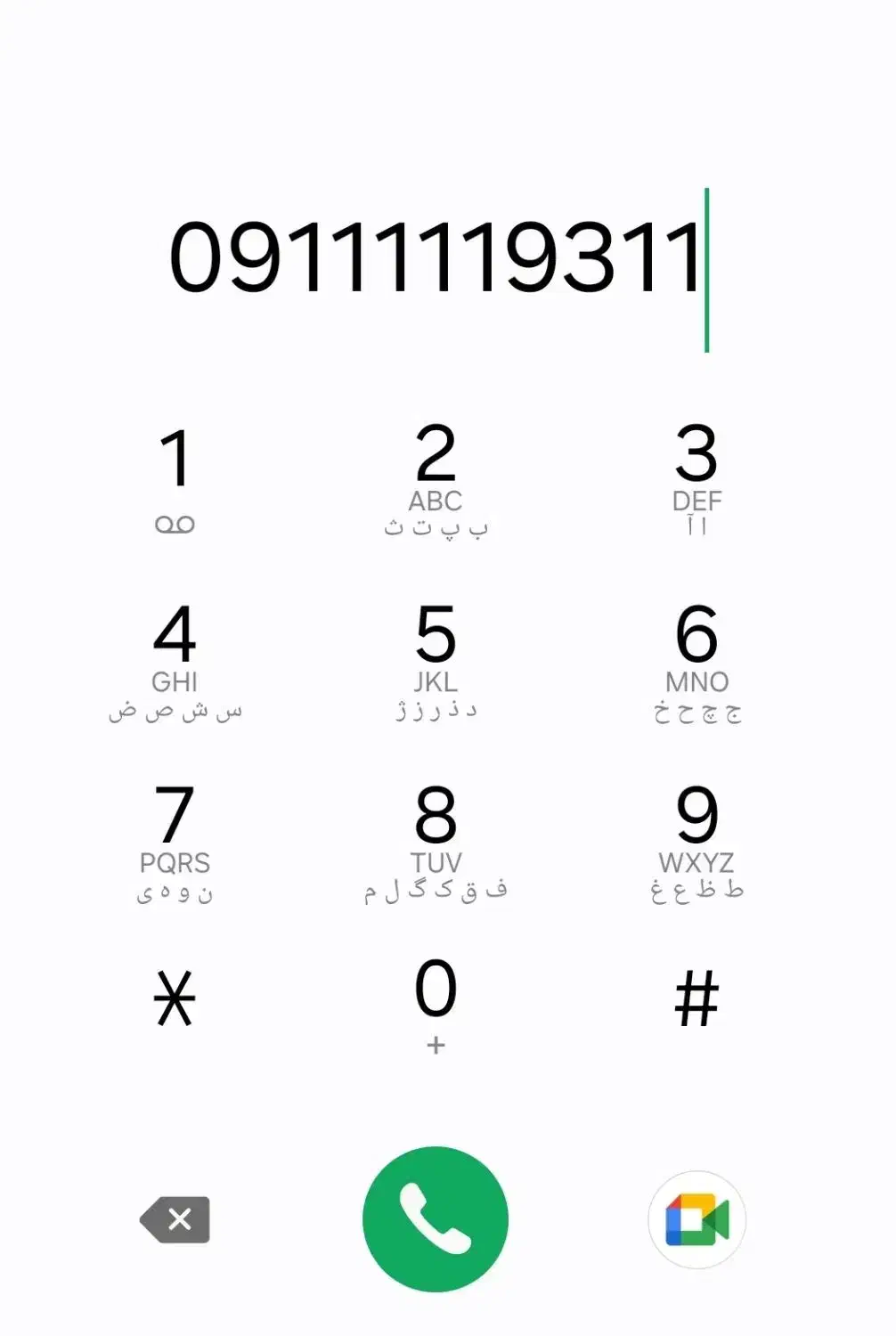Tap the 8 TUV key
Image resolution: width=896 pixels, height=1336 pixels.
[436, 840]
